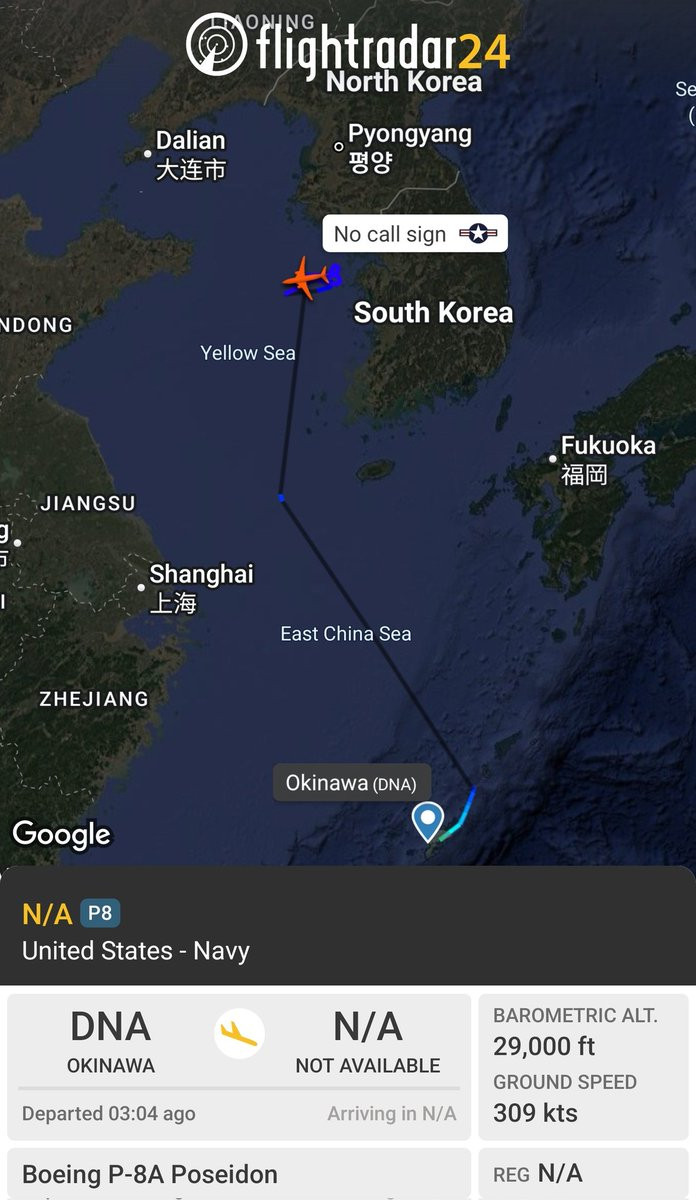The height and width of the screenshot is (1200, 696).
Task: Tap the orange aircraft icon on the map
Action: tap(306, 278)
